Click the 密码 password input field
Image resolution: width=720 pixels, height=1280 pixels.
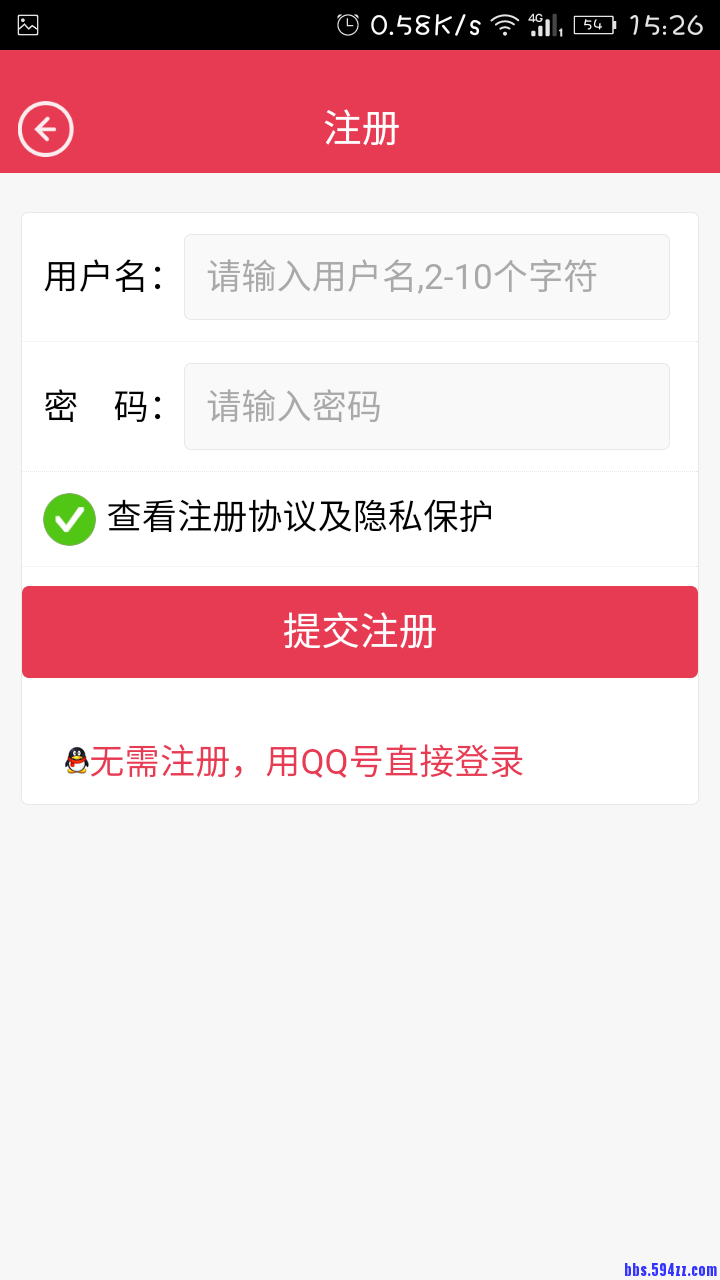426,406
